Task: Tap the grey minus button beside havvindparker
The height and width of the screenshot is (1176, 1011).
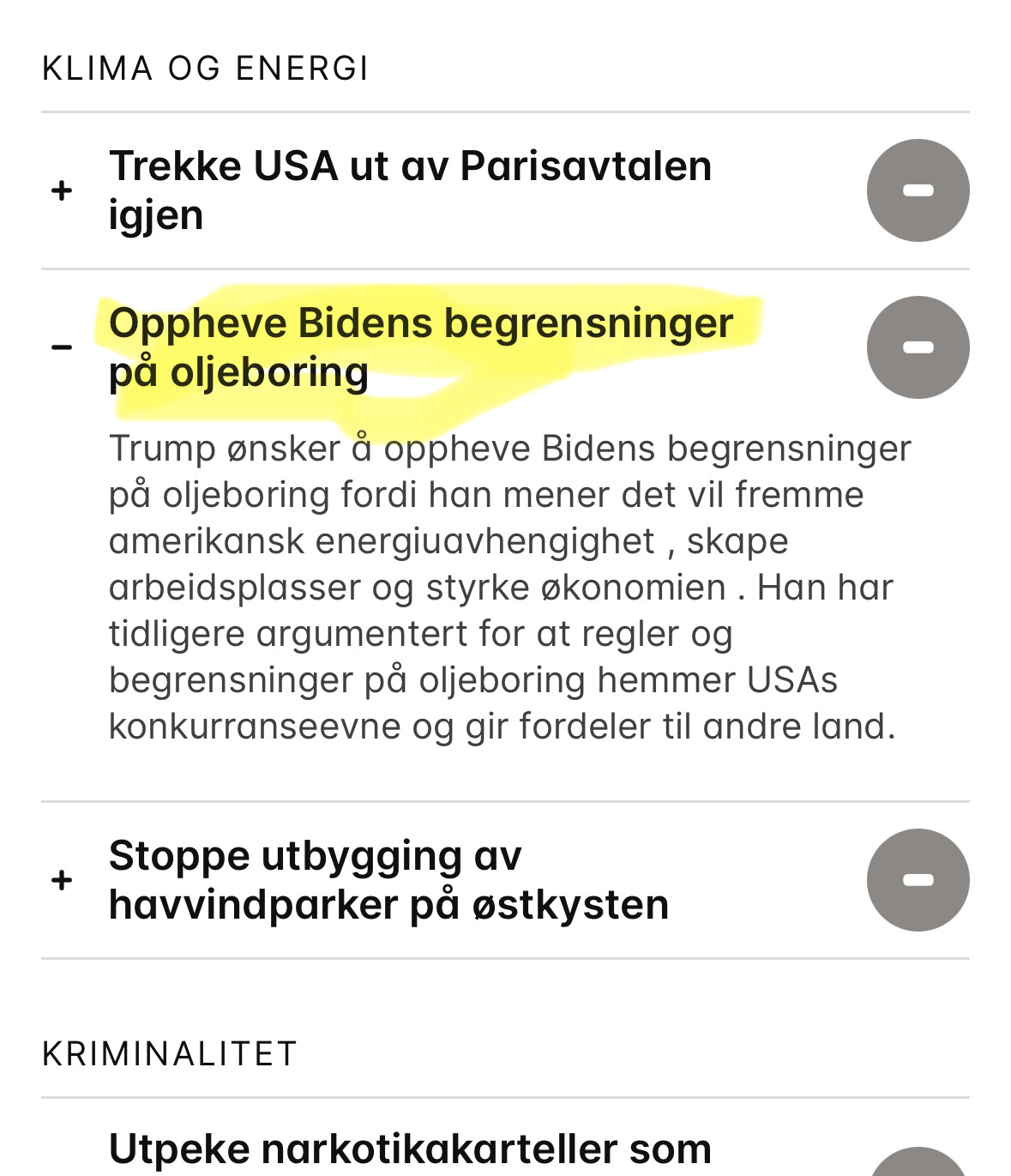Action: (918, 880)
